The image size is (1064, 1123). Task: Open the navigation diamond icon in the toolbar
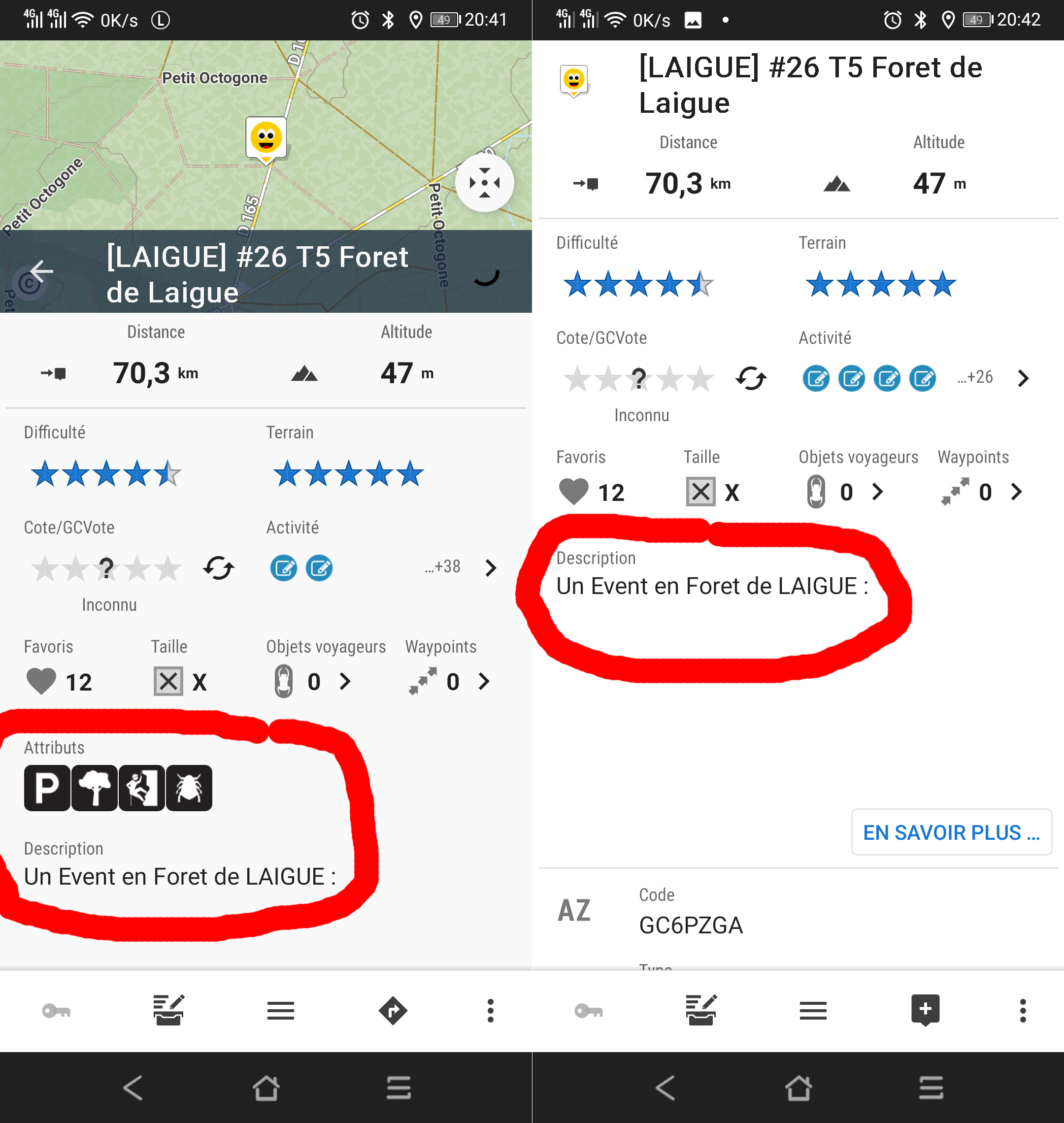[393, 1011]
